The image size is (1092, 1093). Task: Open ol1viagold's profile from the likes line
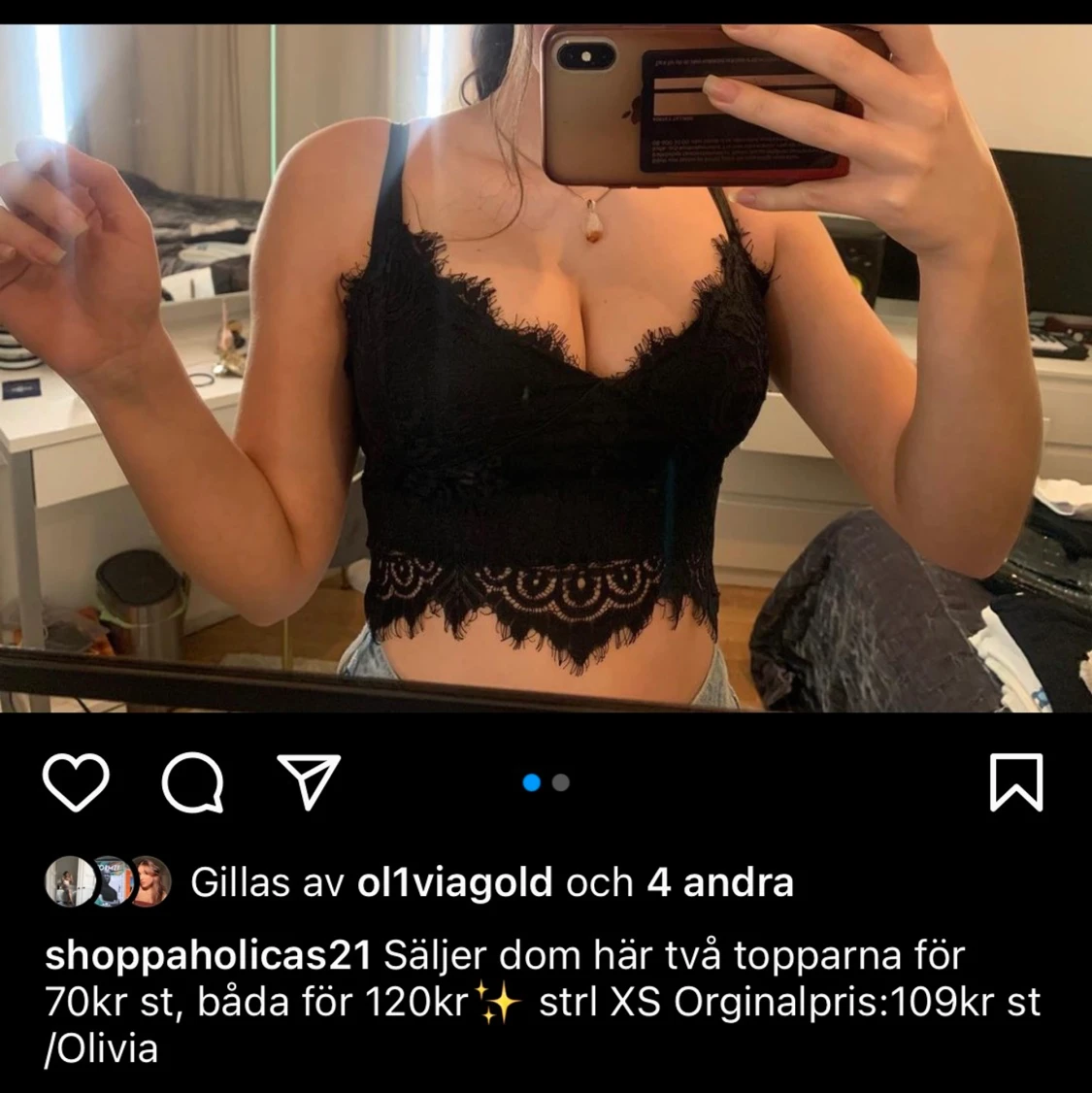[x=454, y=882]
